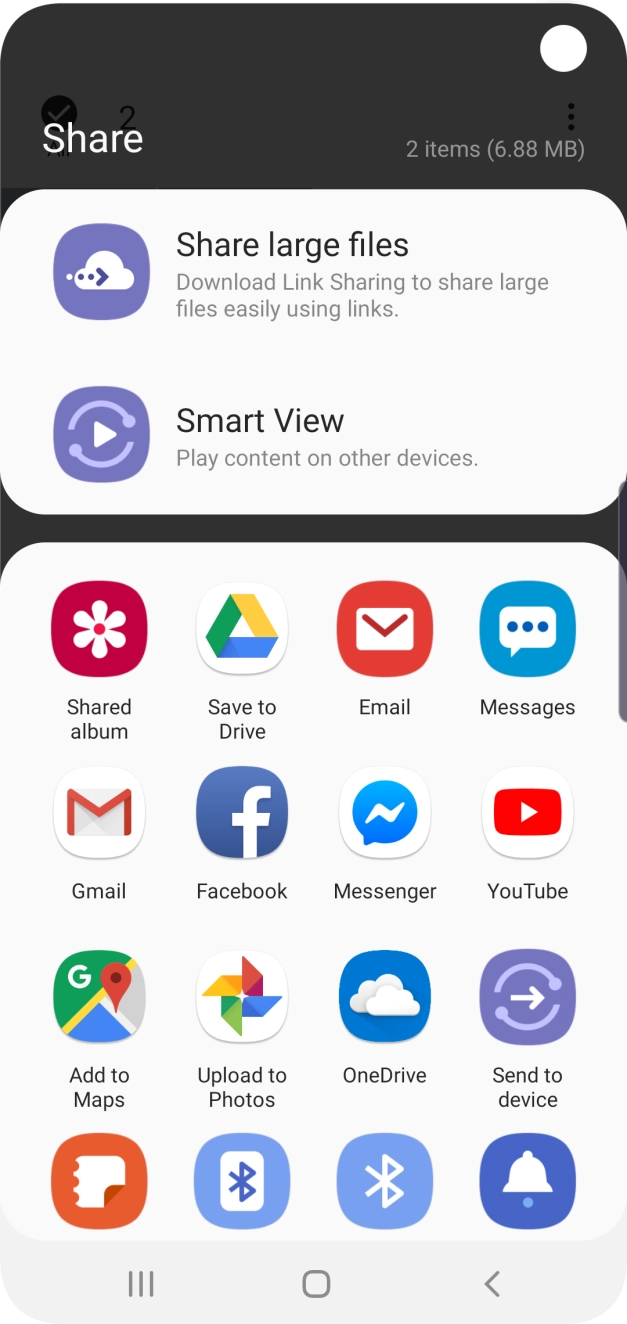Open the three-dot overflow menu

pos(571,116)
